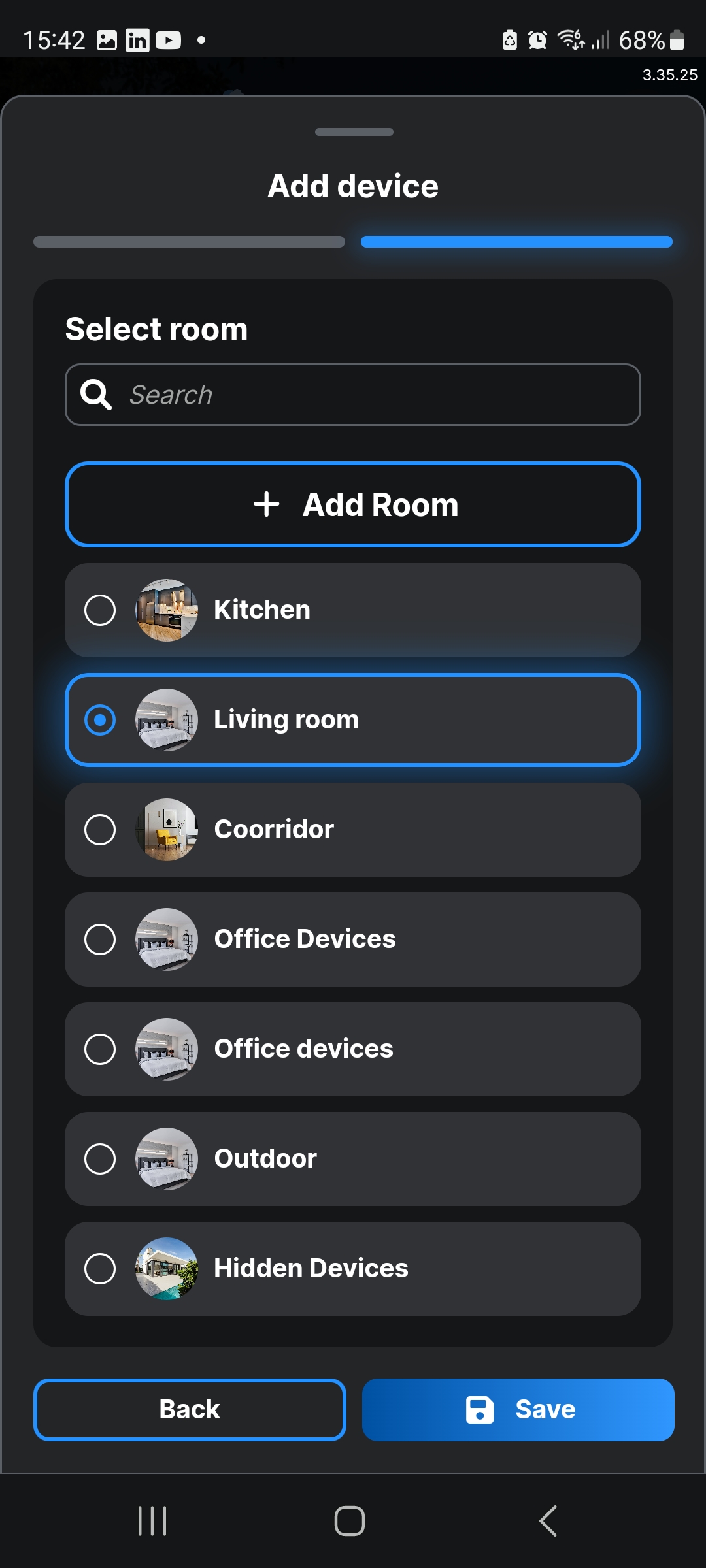The width and height of the screenshot is (706, 1568).
Task: Select the Outdoor room option
Action: point(353,1159)
